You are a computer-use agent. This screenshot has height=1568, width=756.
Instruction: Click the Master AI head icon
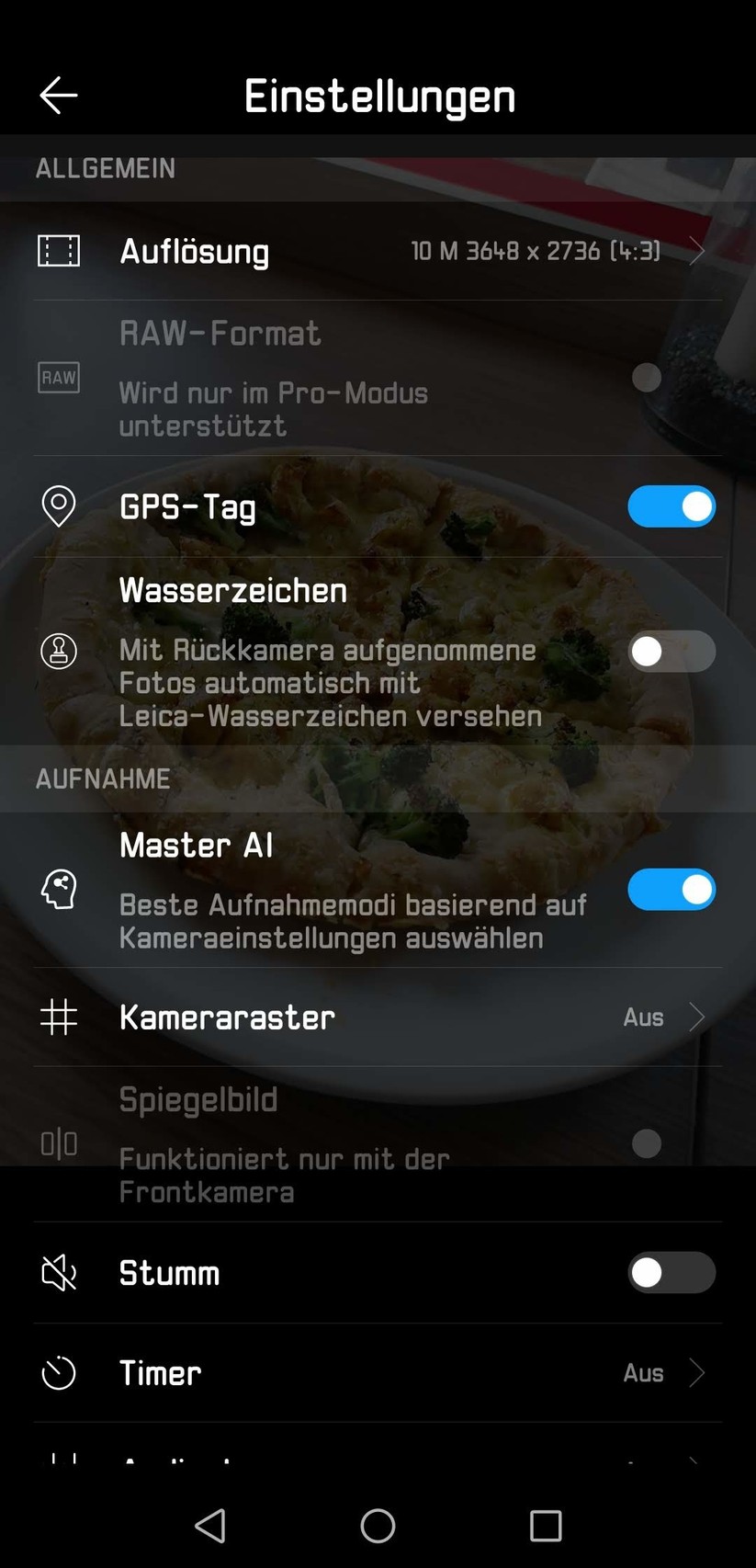point(58,889)
